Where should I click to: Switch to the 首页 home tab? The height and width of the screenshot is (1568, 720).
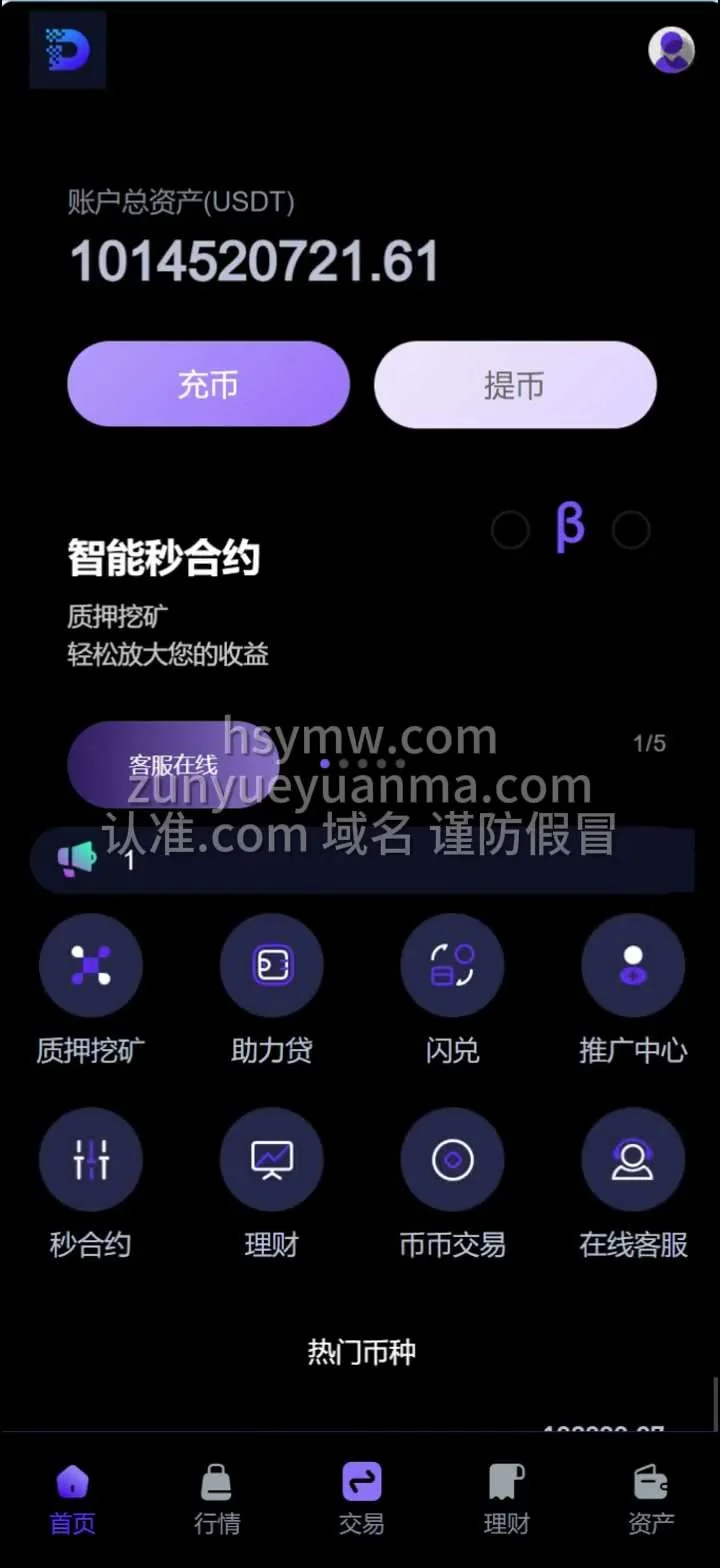[73, 1498]
